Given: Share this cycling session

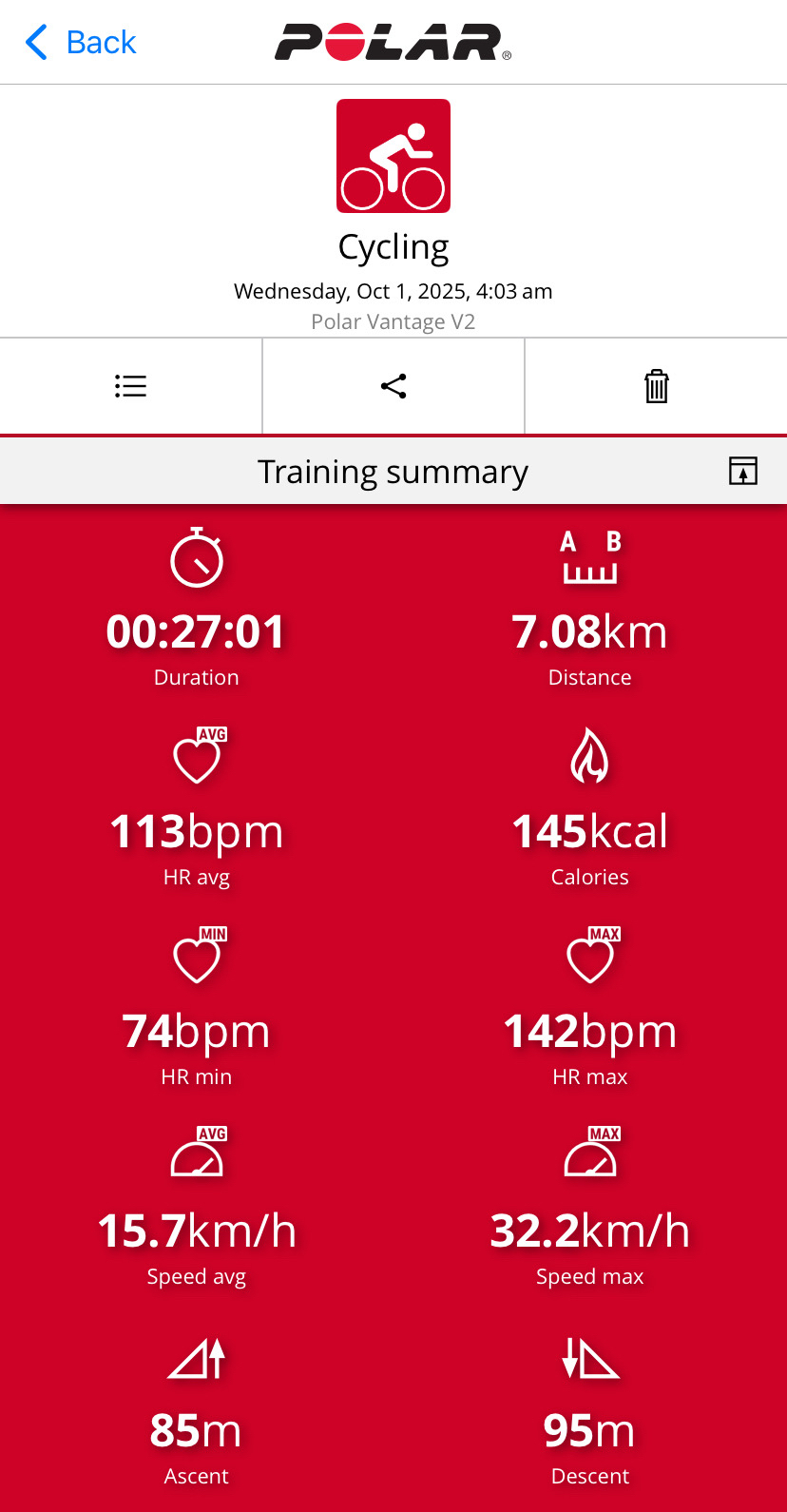Looking at the screenshot, I should point(393,386).
